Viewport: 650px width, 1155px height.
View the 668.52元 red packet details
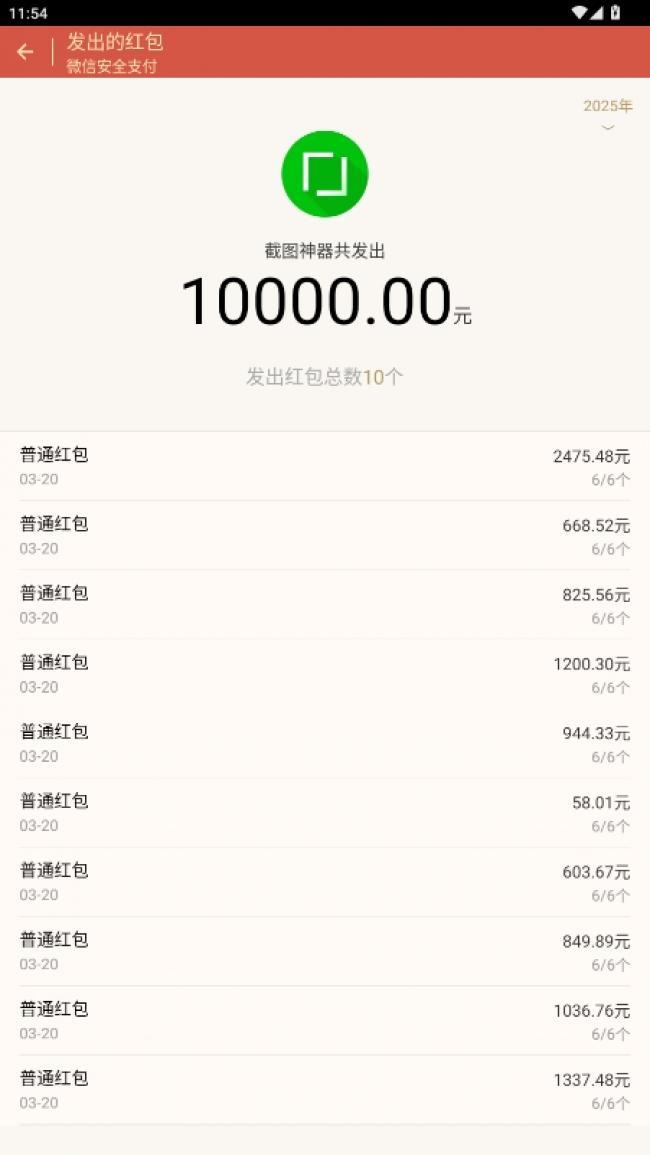(325, 536)
